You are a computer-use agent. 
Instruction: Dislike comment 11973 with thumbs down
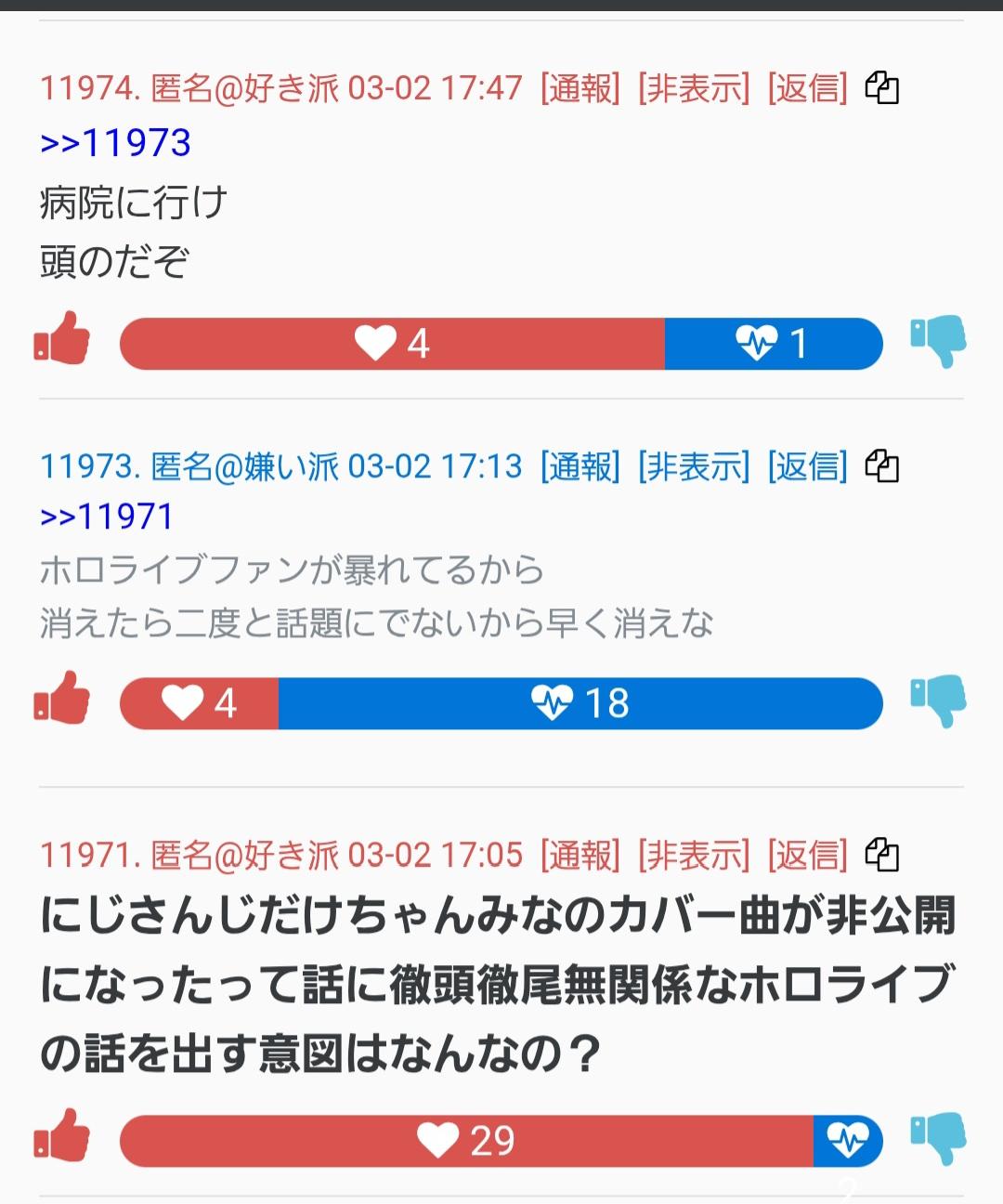pos(938,700)
